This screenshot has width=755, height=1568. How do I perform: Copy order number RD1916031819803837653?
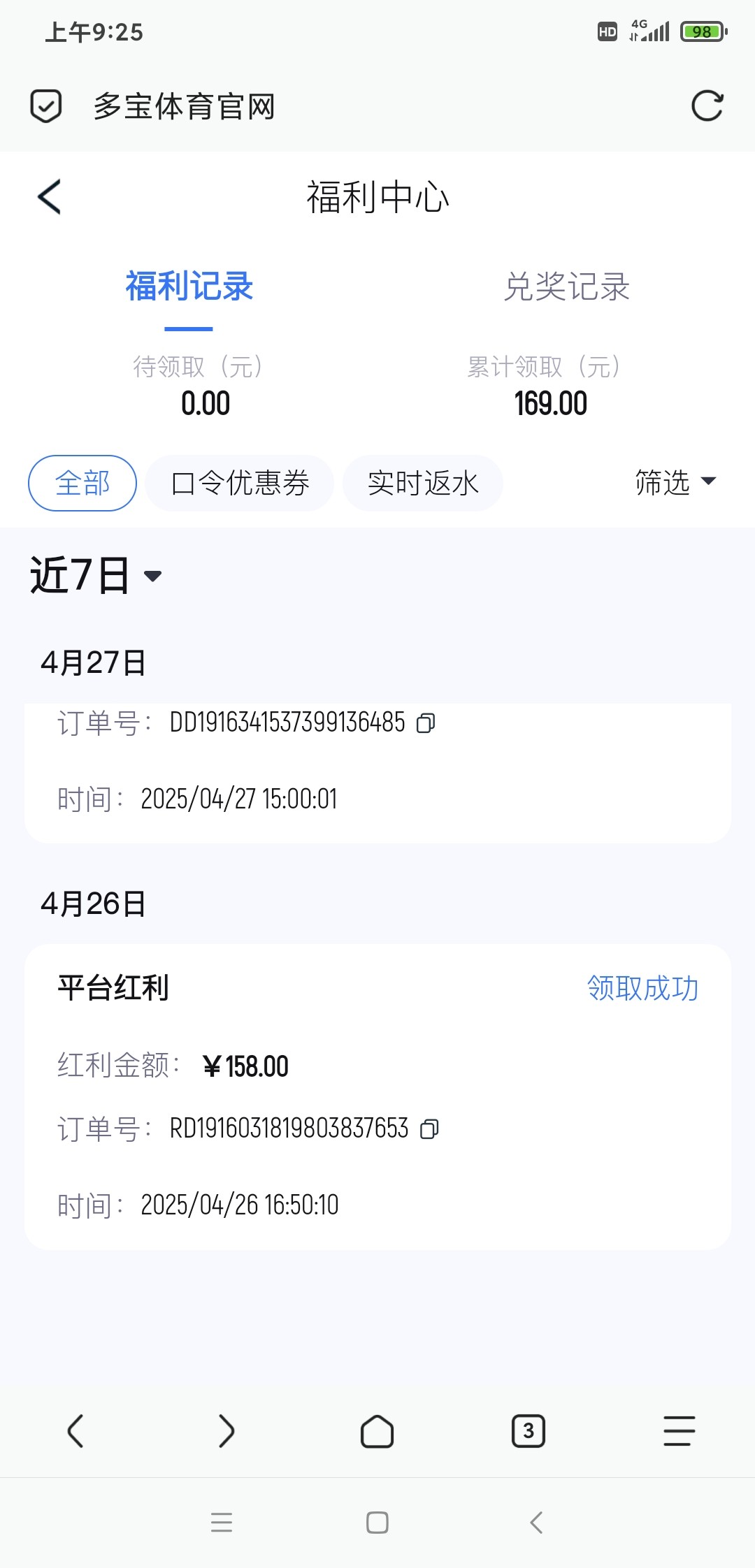pos(429,1129)
